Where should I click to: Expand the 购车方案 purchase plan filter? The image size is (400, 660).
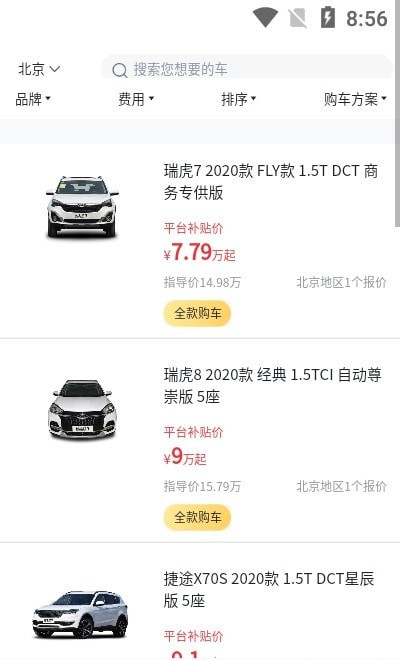coord(355,99)
